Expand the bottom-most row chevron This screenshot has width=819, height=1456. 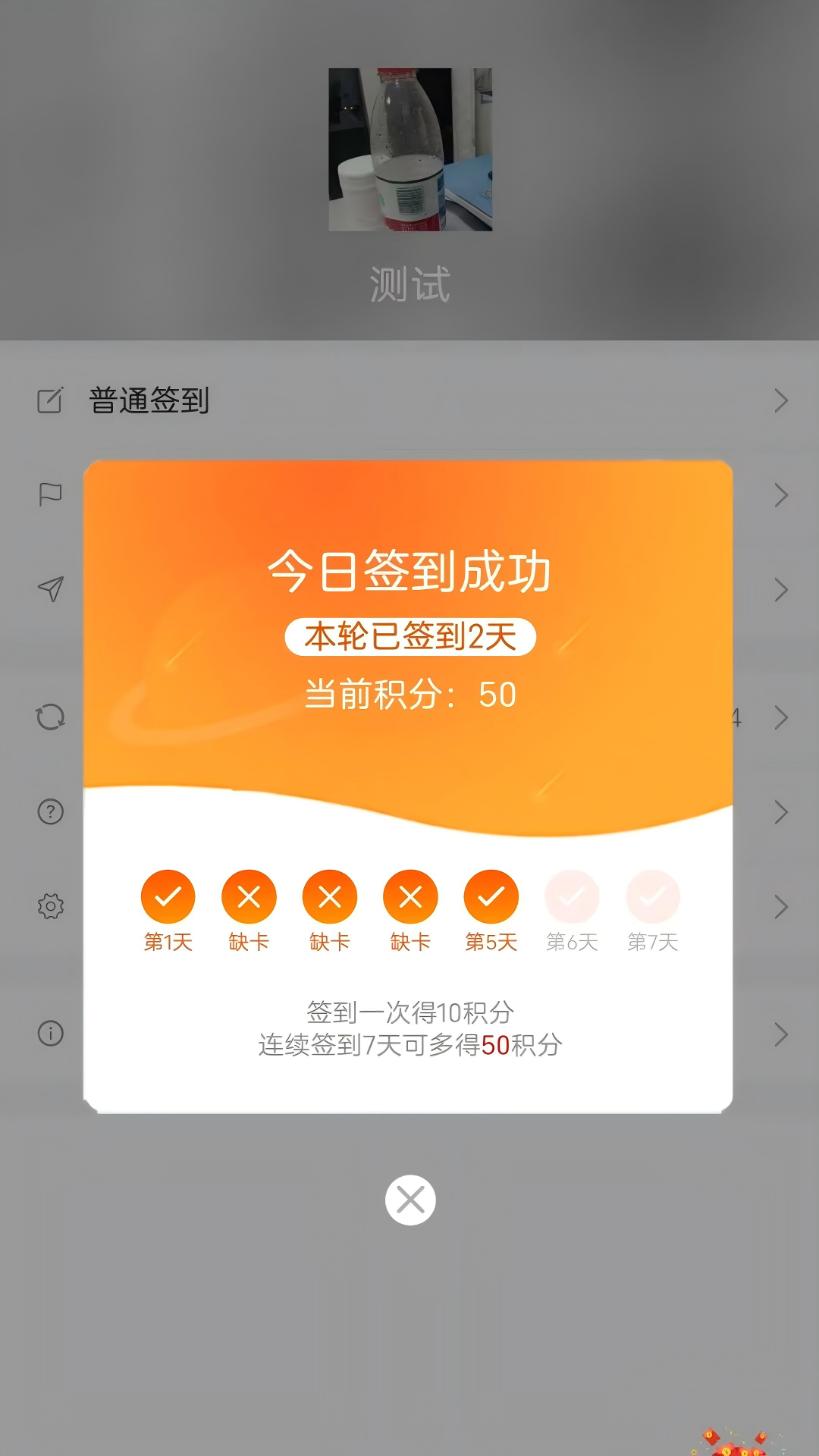782,1033
